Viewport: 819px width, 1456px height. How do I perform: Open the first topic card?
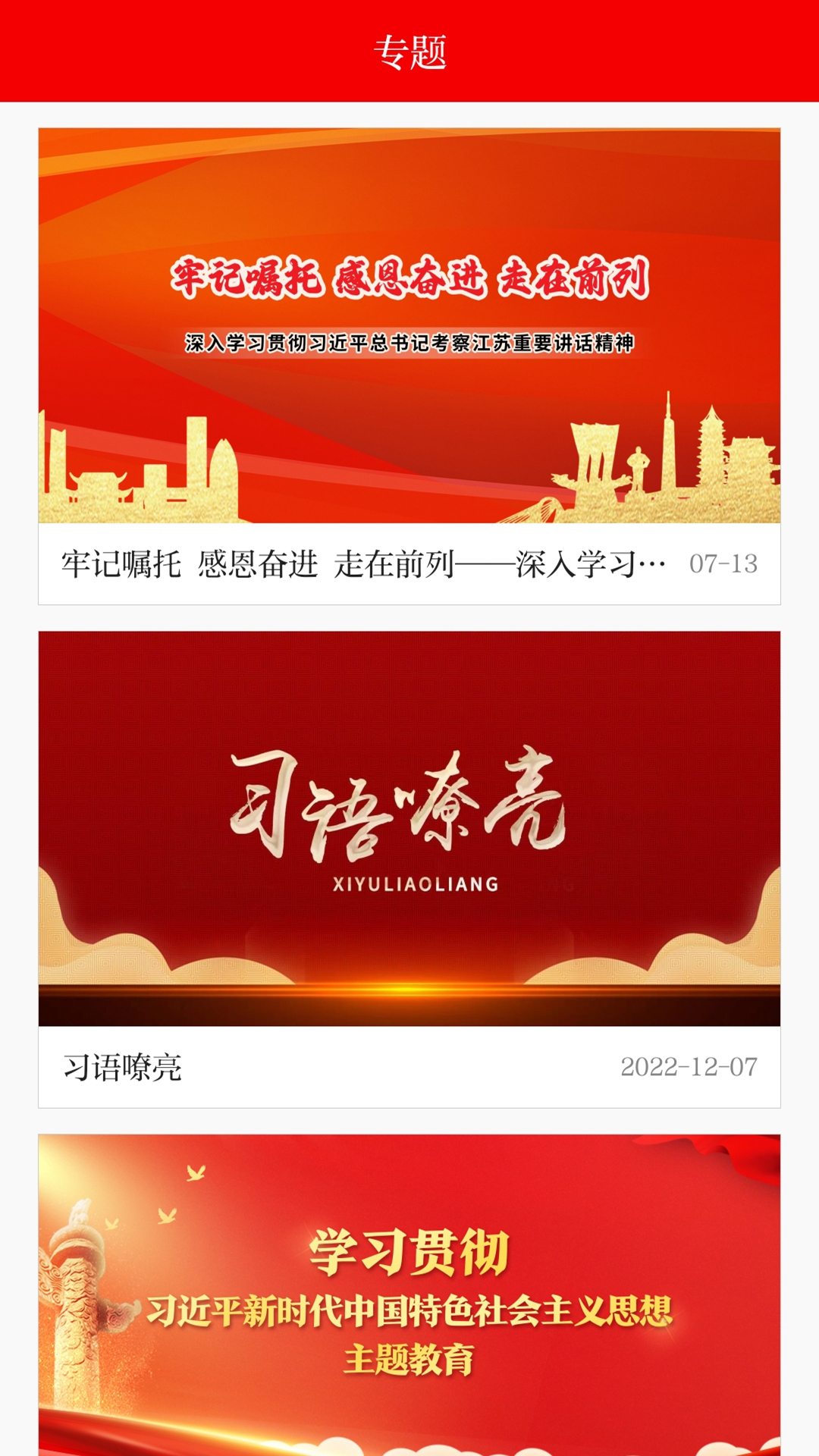coord(409,364)
